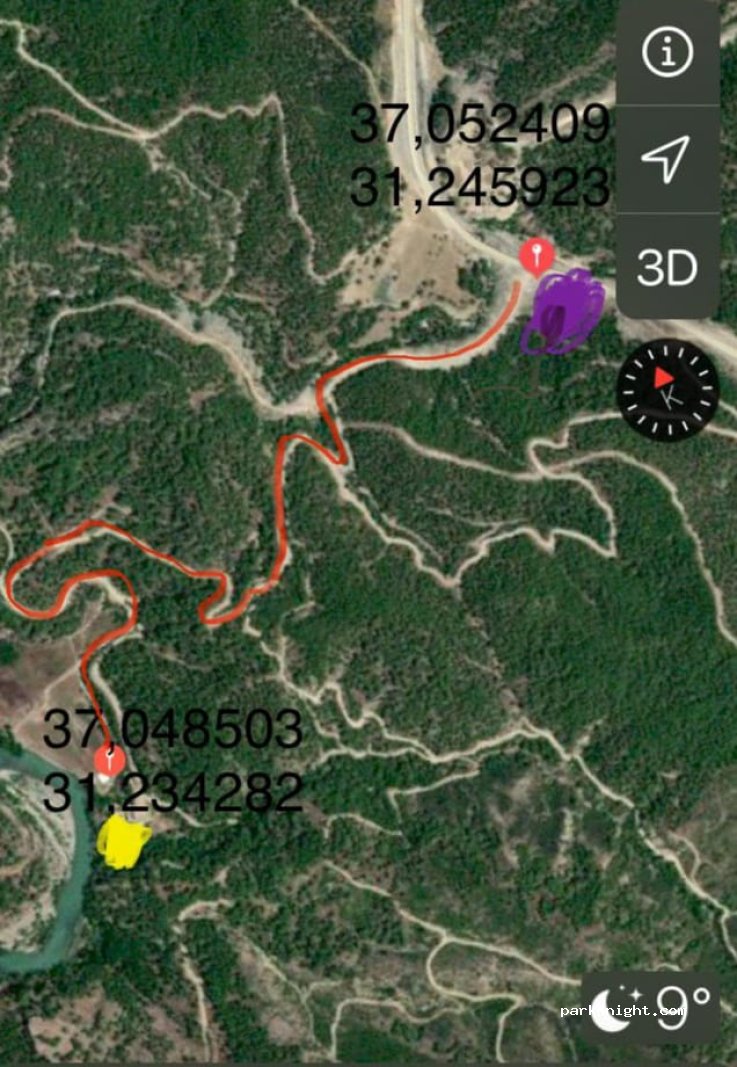Switch the map to 3D view

[667, 267]
